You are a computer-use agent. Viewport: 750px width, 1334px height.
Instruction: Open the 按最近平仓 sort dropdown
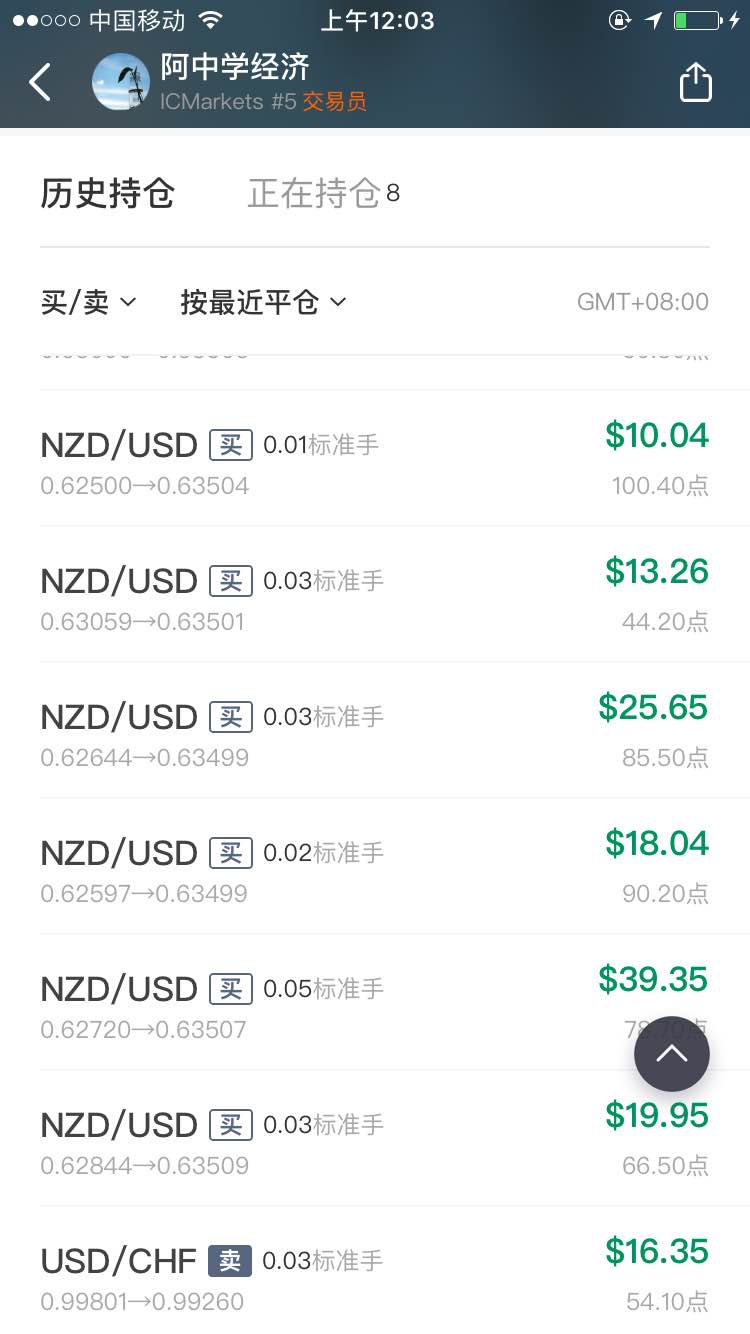[x=263, y=302]
